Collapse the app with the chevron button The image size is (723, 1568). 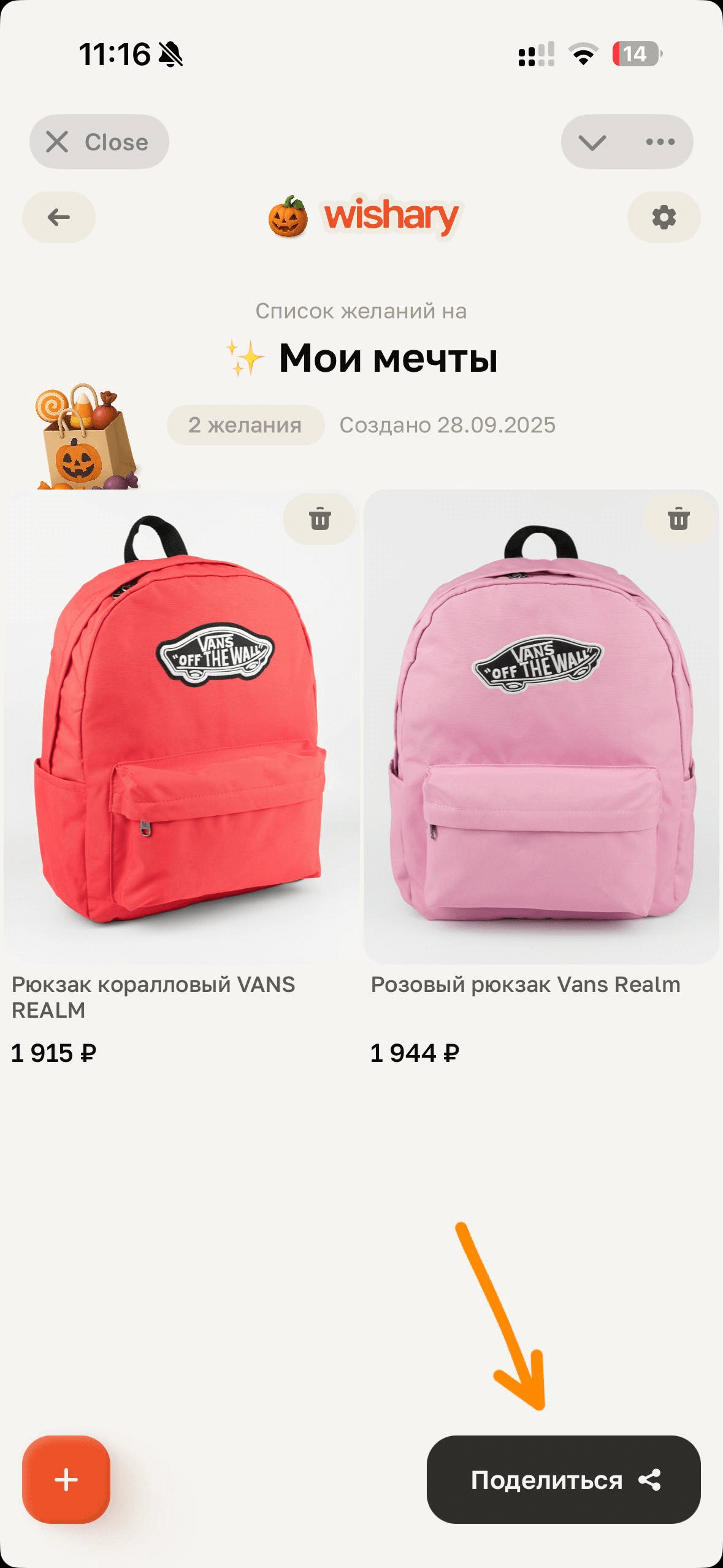point(592,142)
